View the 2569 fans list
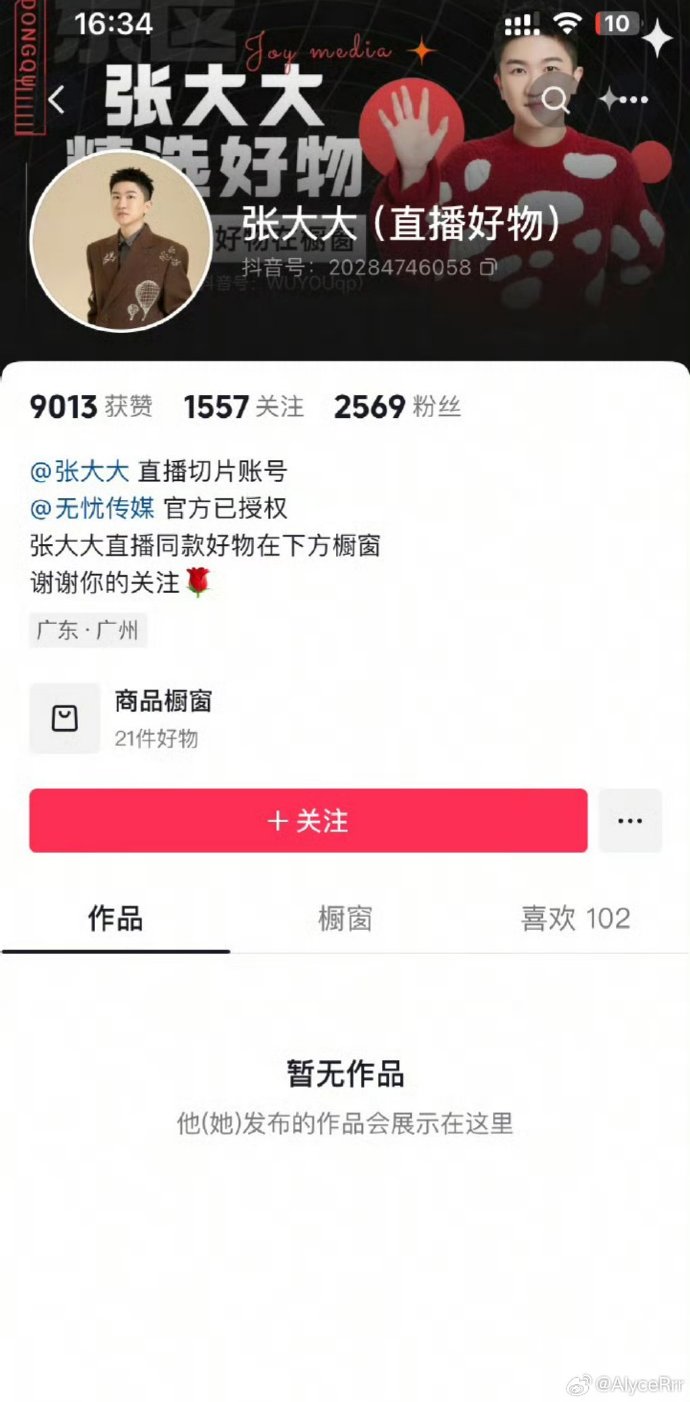 pyautogui.click(x=397, y=406)
